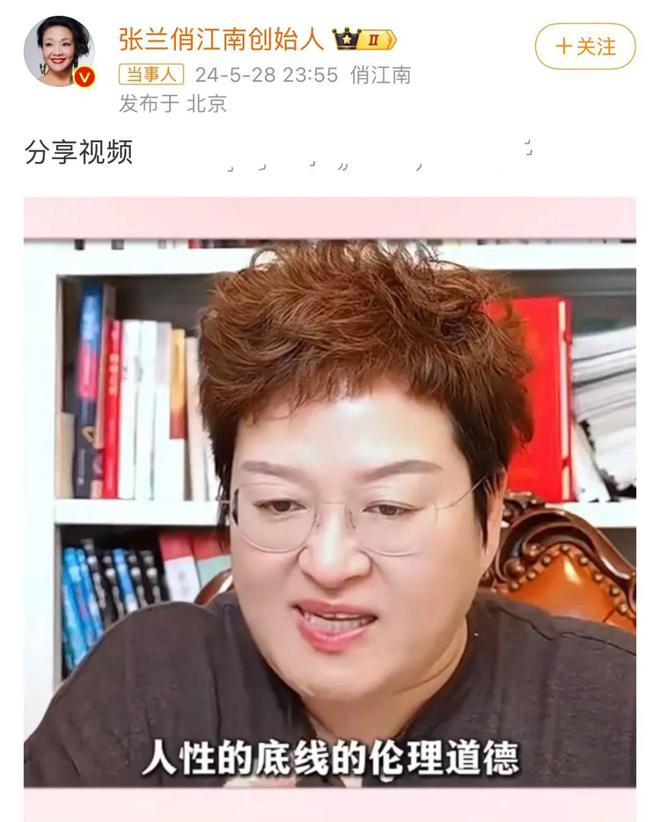Open the profile avatar of 张兰俏江南创始人
This screenshot has height=822, width=660.
[58, 51]
